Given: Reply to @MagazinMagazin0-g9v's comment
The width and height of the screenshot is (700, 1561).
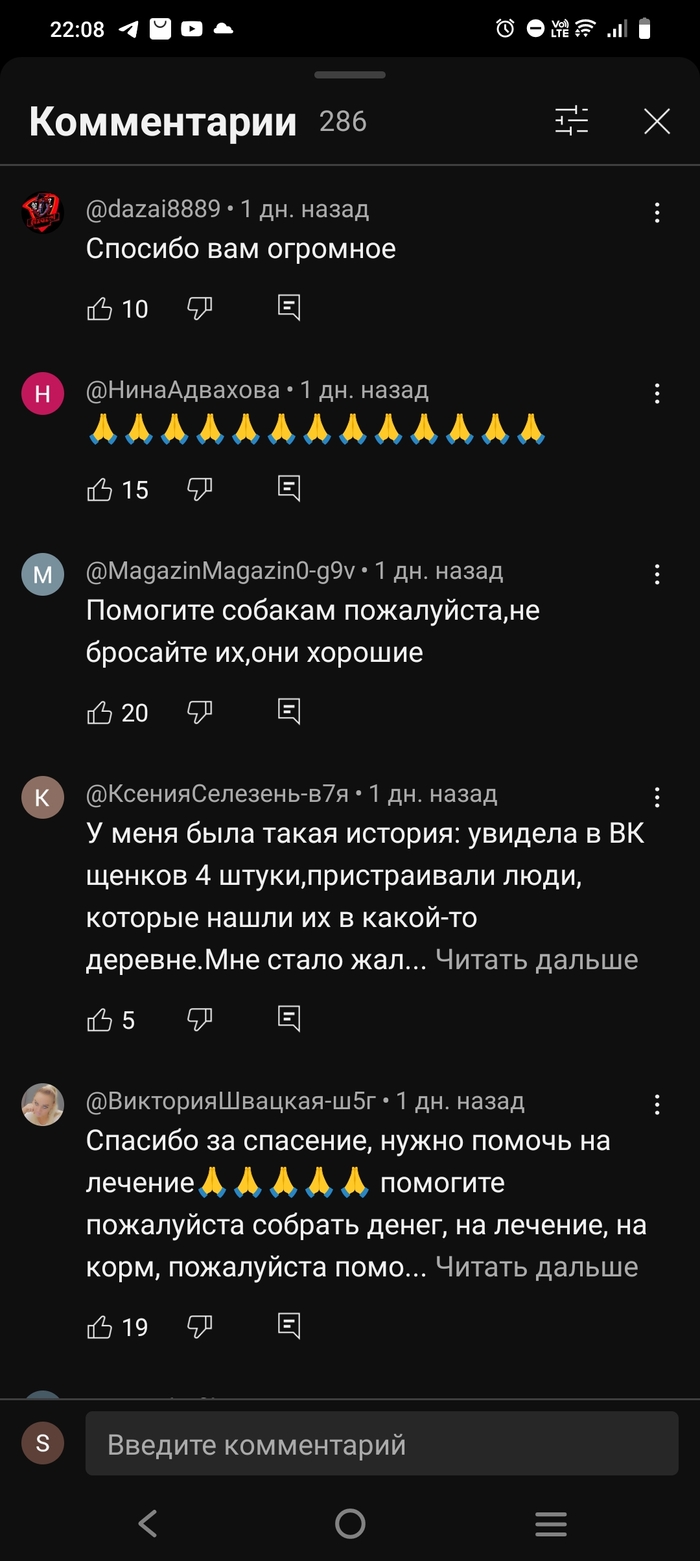Looking at the screenshot, I should pos(289,712).
